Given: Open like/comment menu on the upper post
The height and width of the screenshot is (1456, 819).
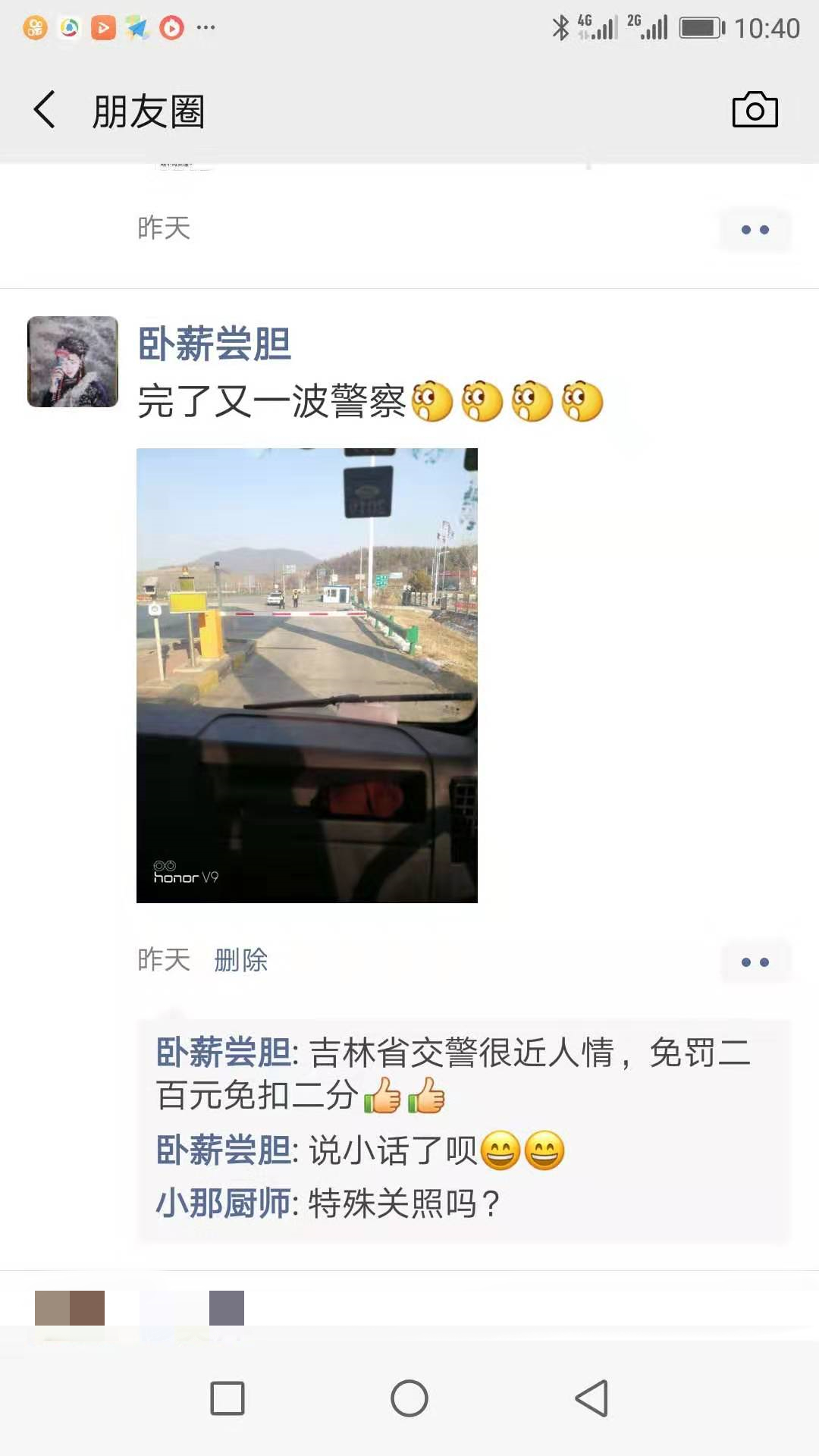Looking at the screenshot, I should pos(755,229).
